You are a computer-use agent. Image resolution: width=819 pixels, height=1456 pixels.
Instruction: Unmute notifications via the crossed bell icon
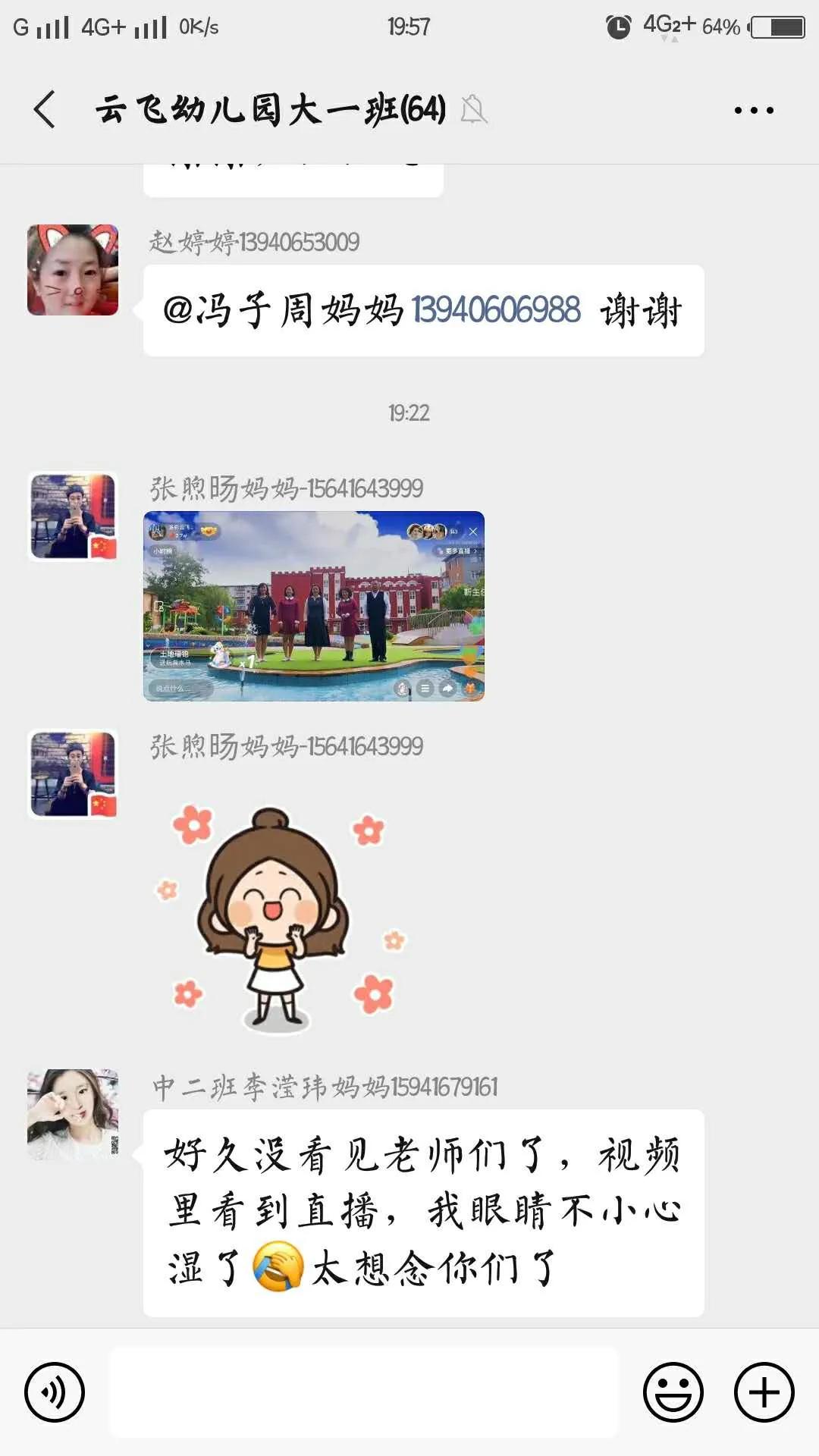point(472,111)
